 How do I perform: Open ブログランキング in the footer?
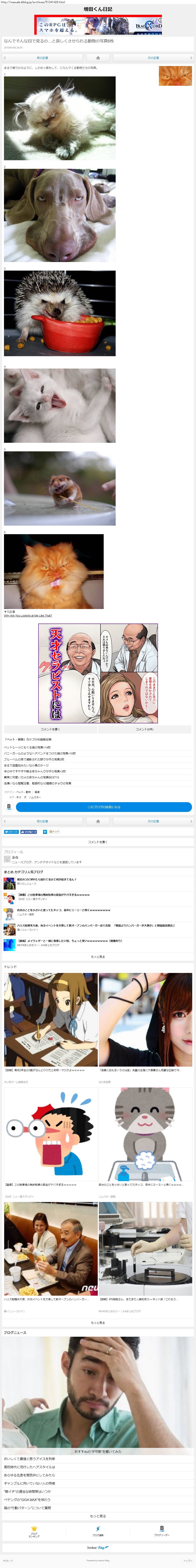tap(34, 1532)
